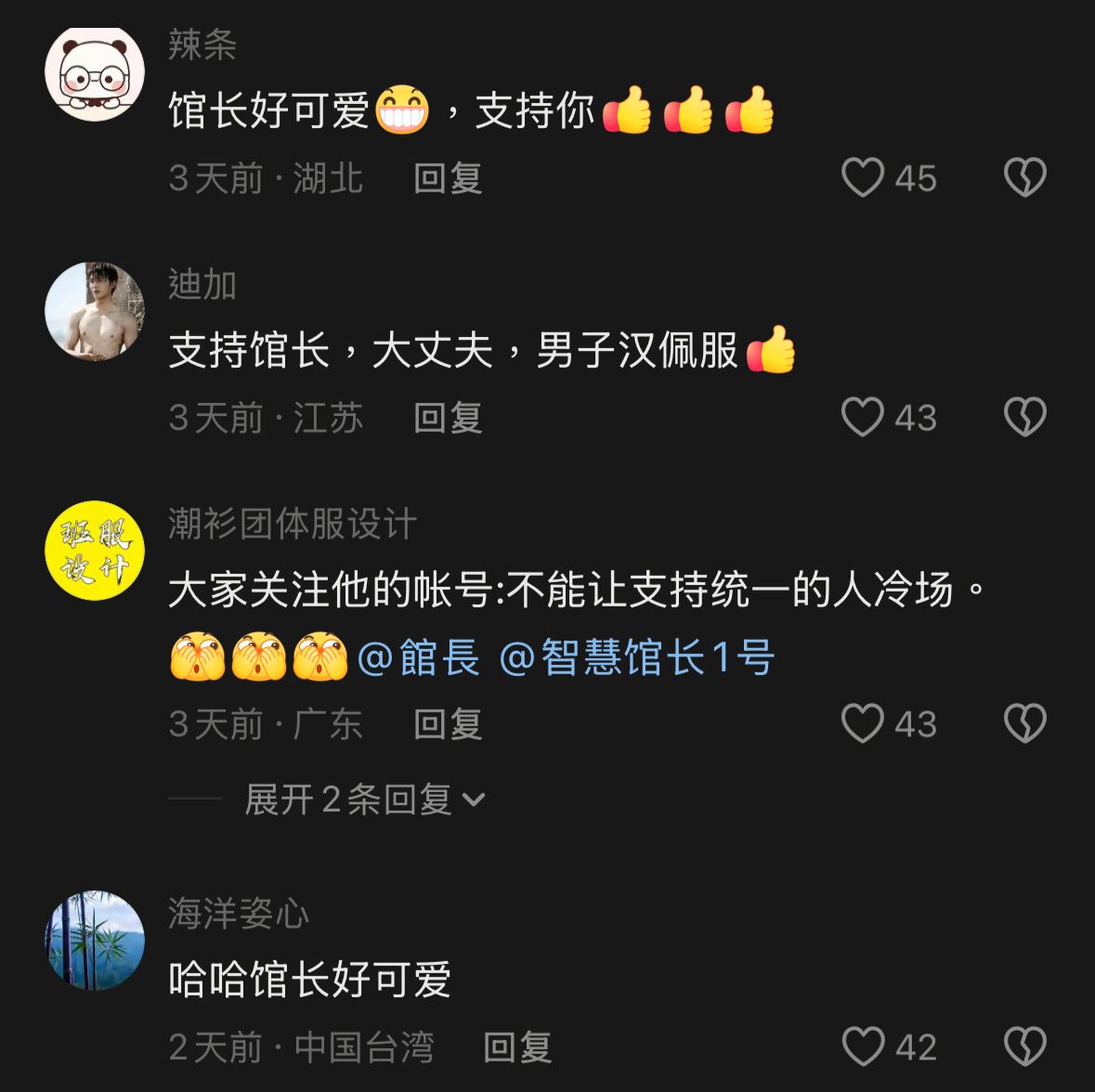Like 辣条's comment
Image resolution: width=1095 pixels, height=1092 pixels.
point(862,177)
